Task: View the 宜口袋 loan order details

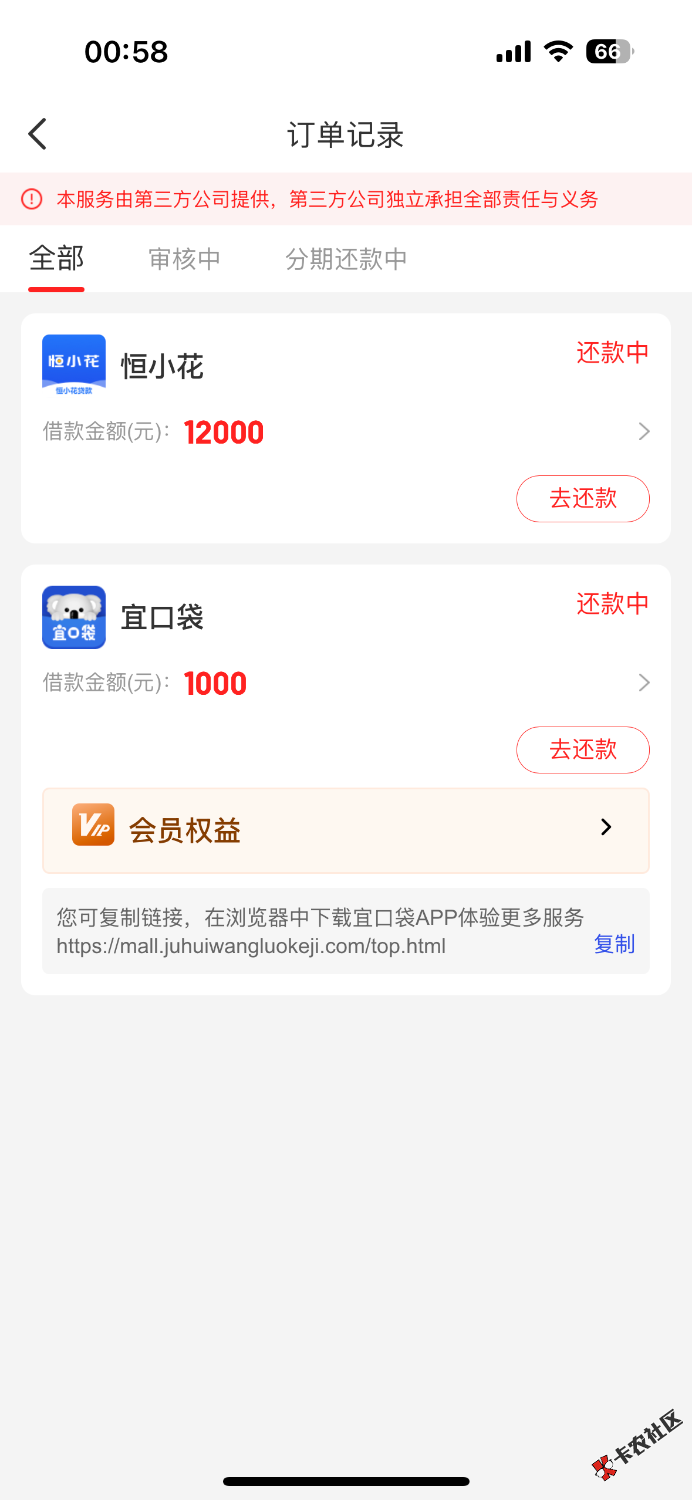Action: (x=644, y=683)
